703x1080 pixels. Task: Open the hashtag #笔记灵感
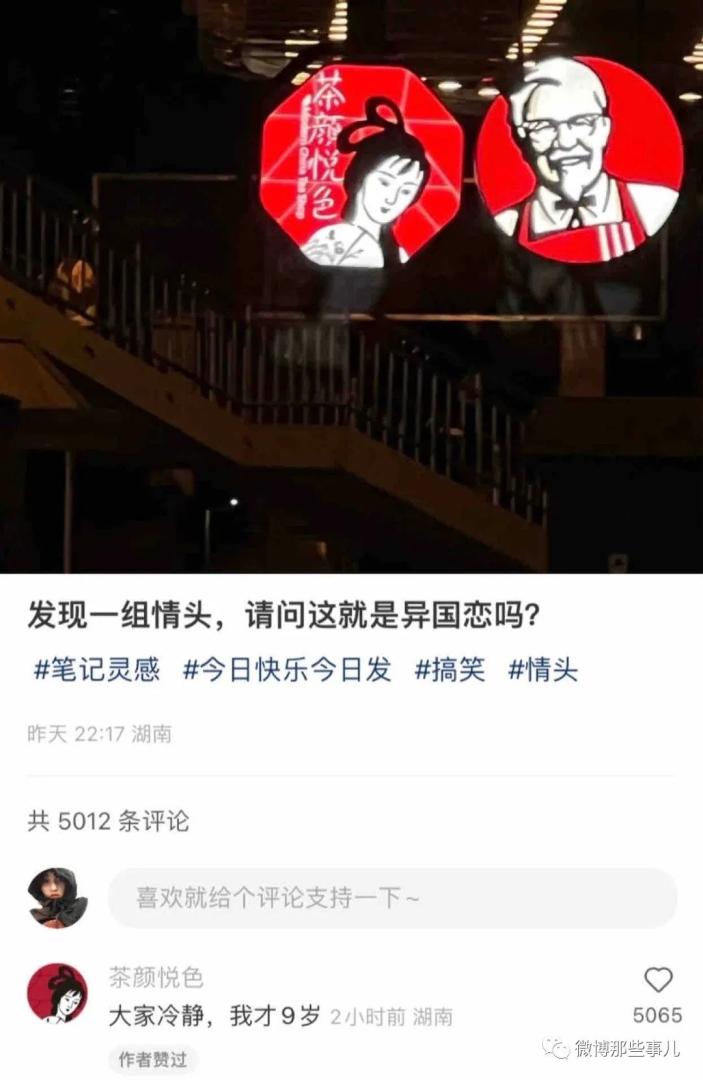[97, 670]
